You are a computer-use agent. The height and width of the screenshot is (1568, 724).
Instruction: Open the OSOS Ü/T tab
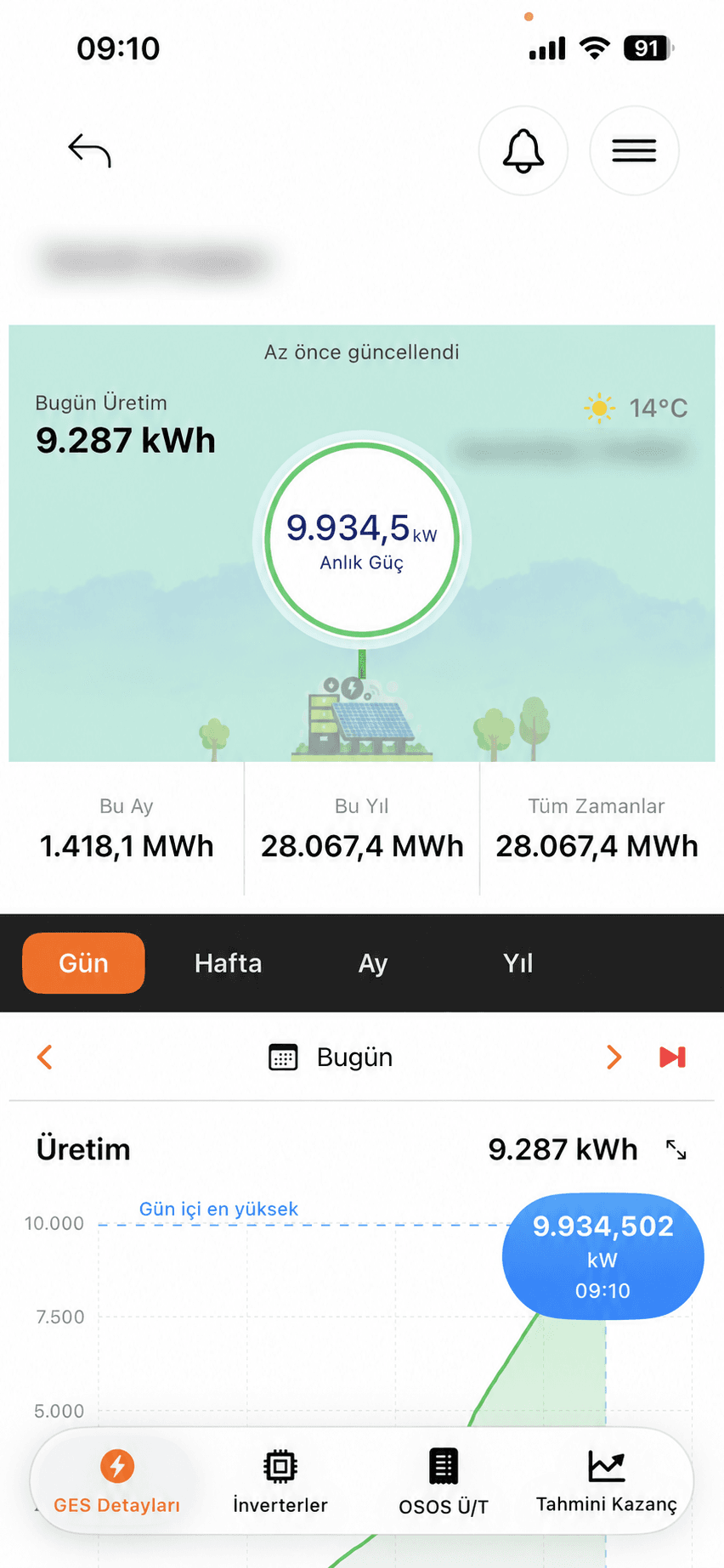coord(444,1482)
